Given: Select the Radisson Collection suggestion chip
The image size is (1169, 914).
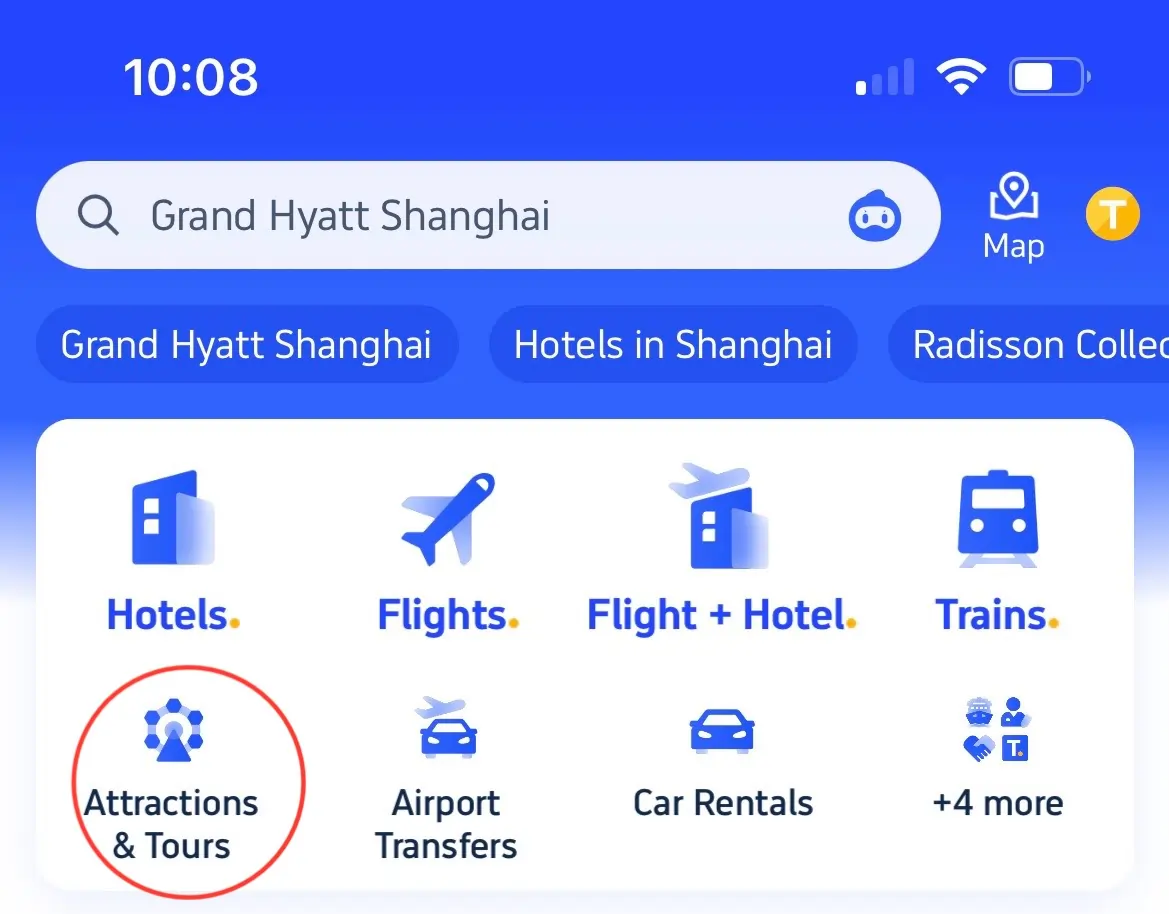Looking at the screenshot, I should pos(1035,345).
